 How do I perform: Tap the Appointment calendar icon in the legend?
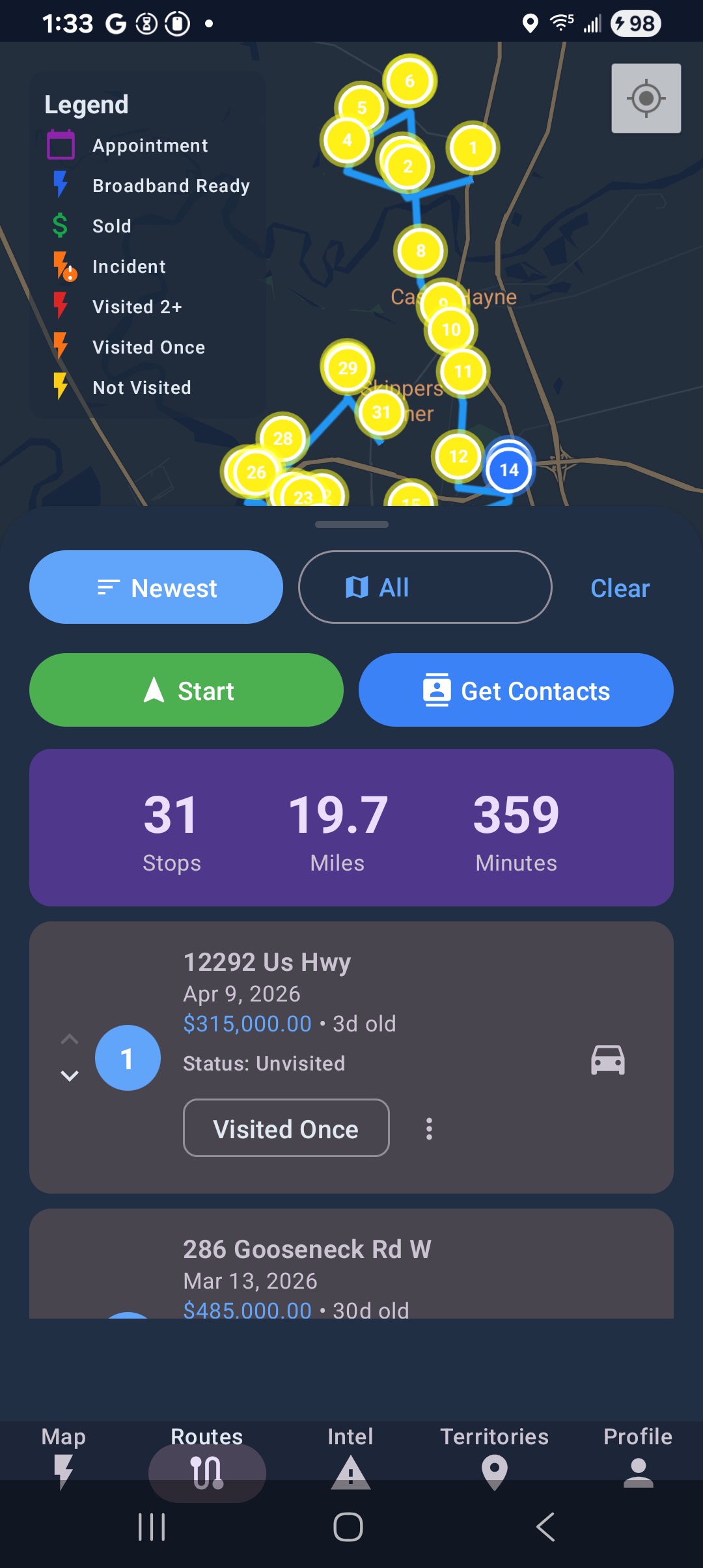point(61,145)
